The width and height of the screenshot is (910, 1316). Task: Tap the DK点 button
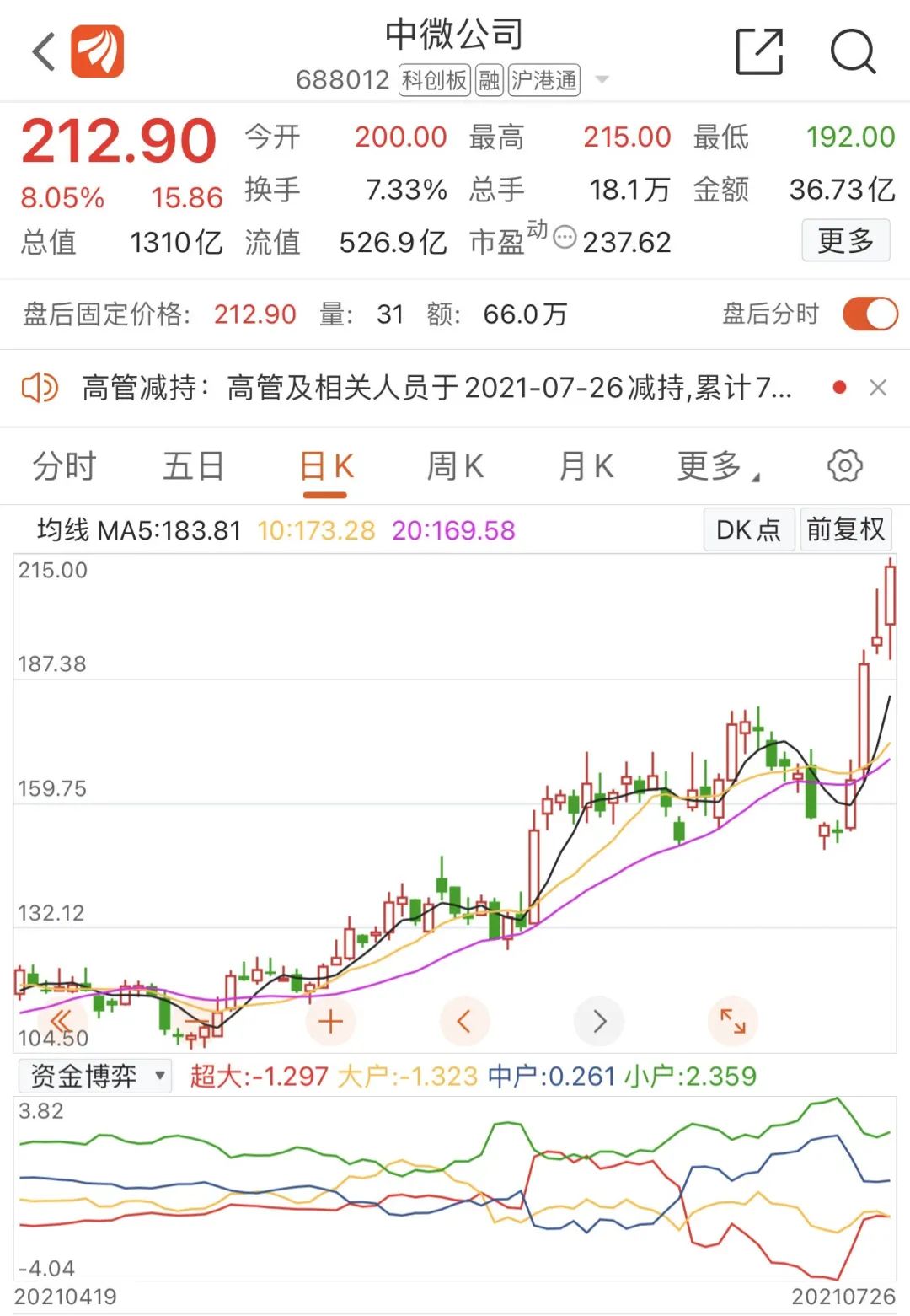(748, 529)
